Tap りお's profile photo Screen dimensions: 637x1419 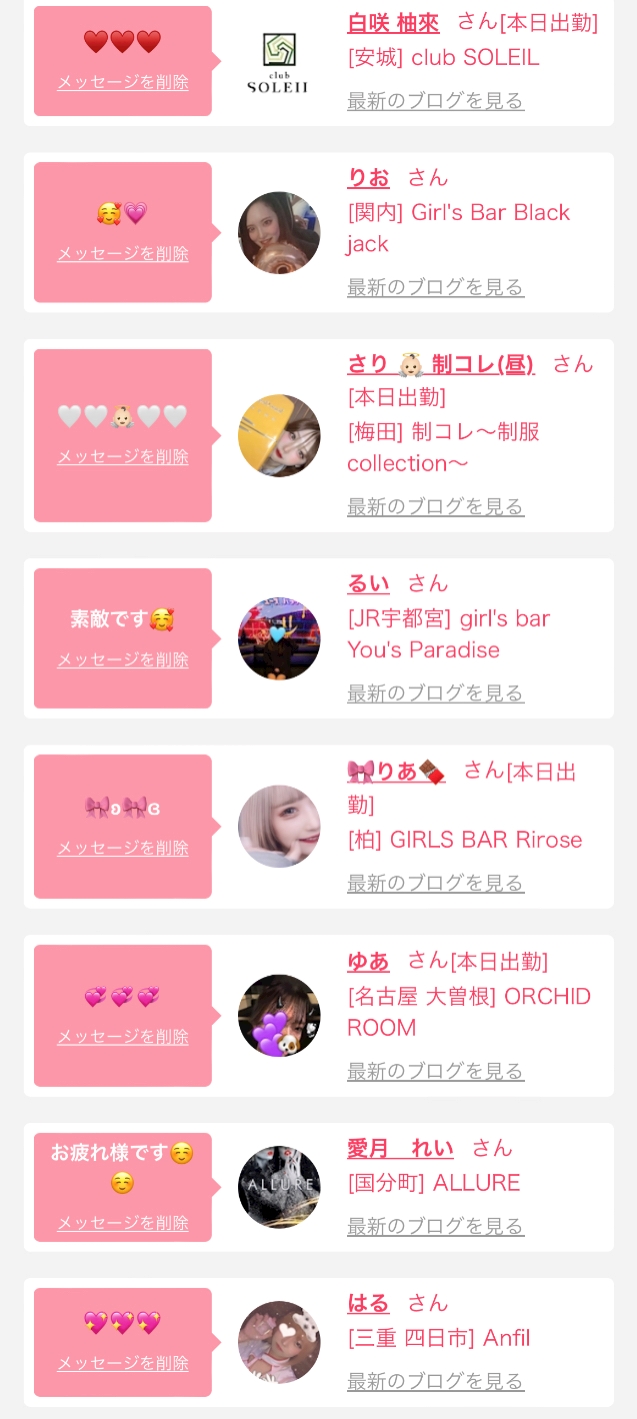tap(279, 232)
